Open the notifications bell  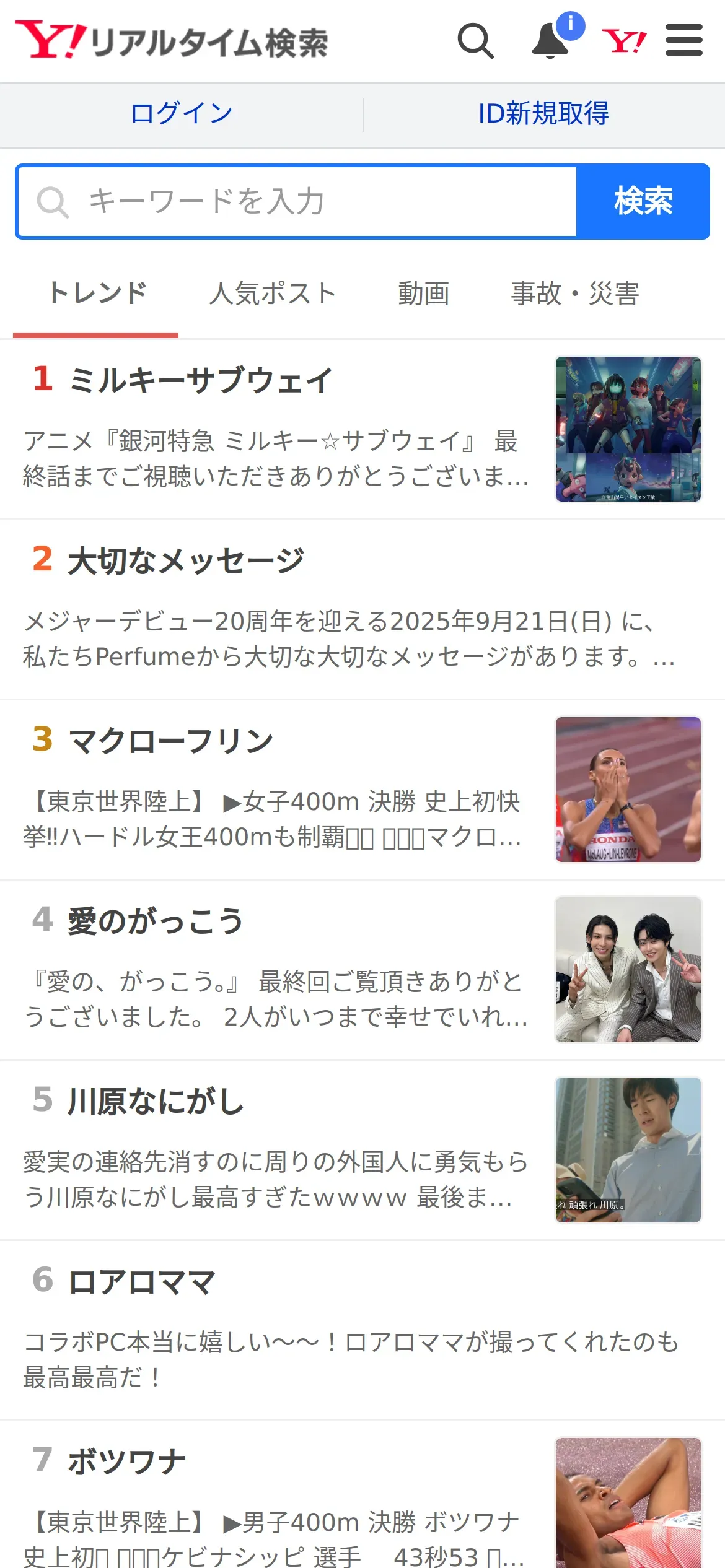pyautogui.click(x=551, y=41)
